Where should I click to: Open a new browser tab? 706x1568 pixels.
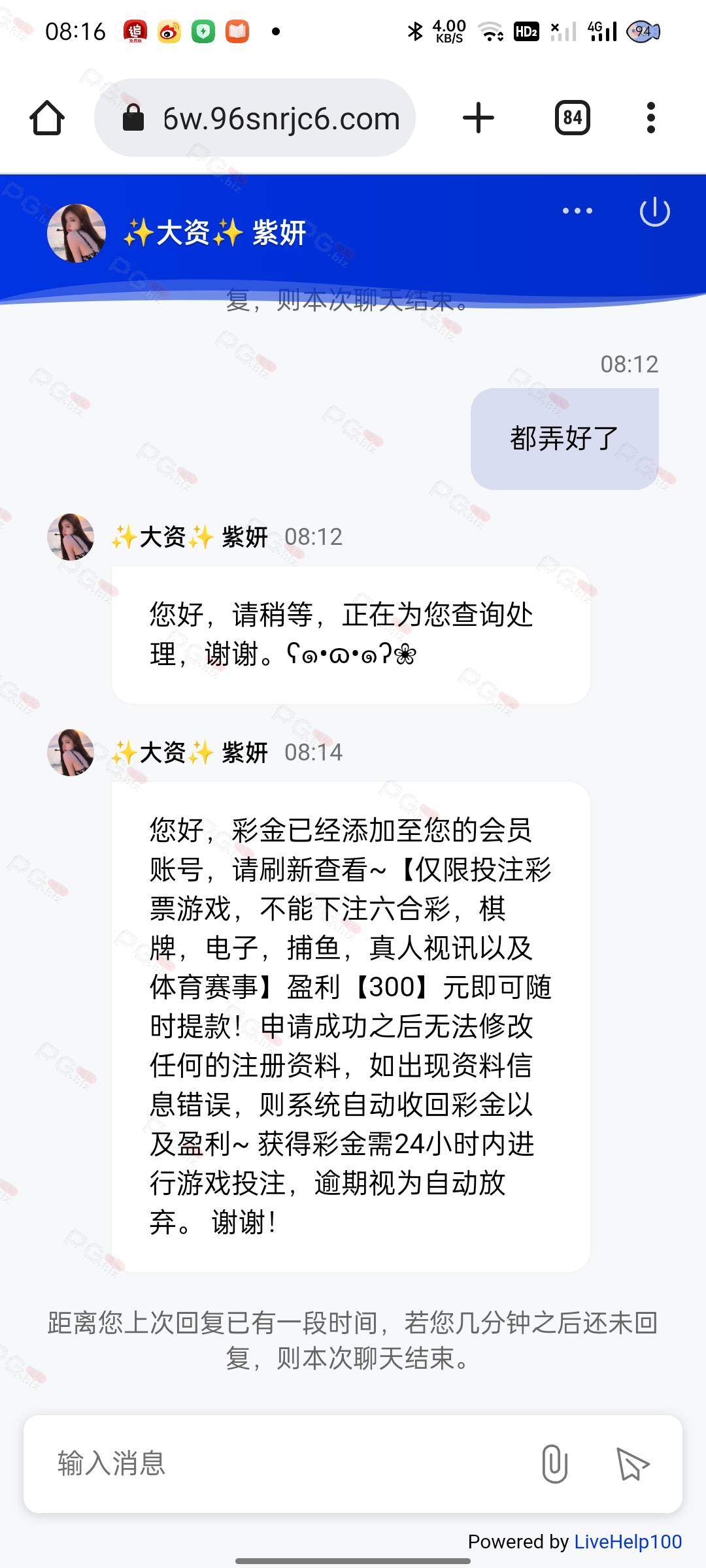pyautogui.click(x=479, y=118)
